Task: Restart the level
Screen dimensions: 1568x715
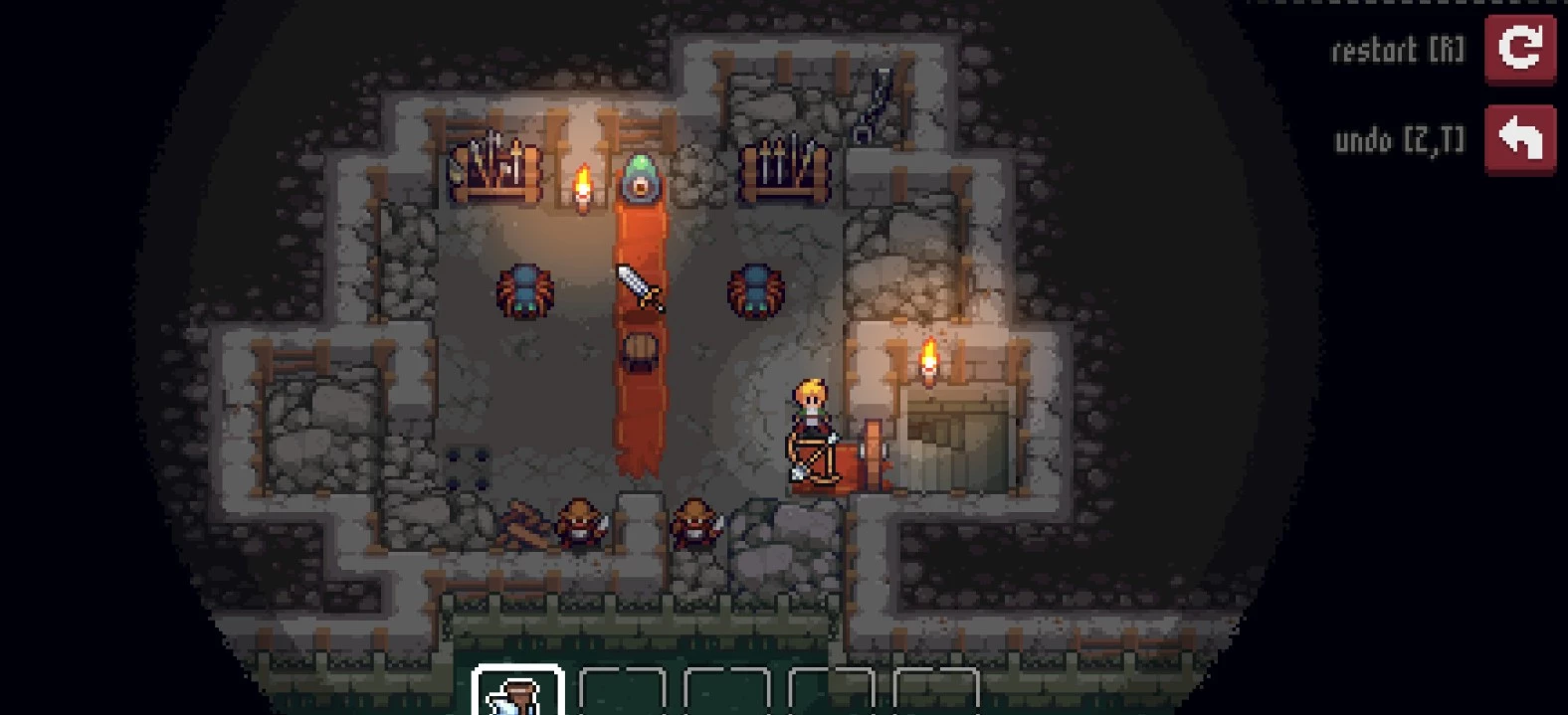Action: point(1519,49)
